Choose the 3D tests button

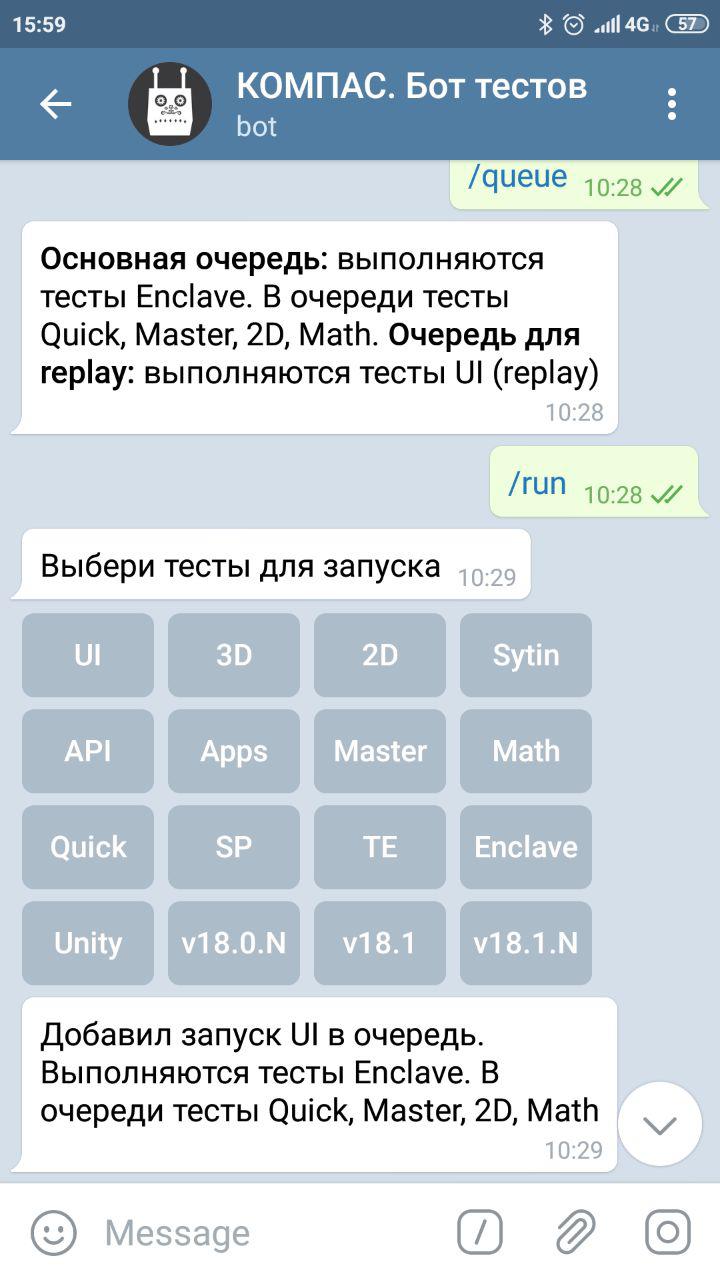pyautogui.click(x=234, y=655)
